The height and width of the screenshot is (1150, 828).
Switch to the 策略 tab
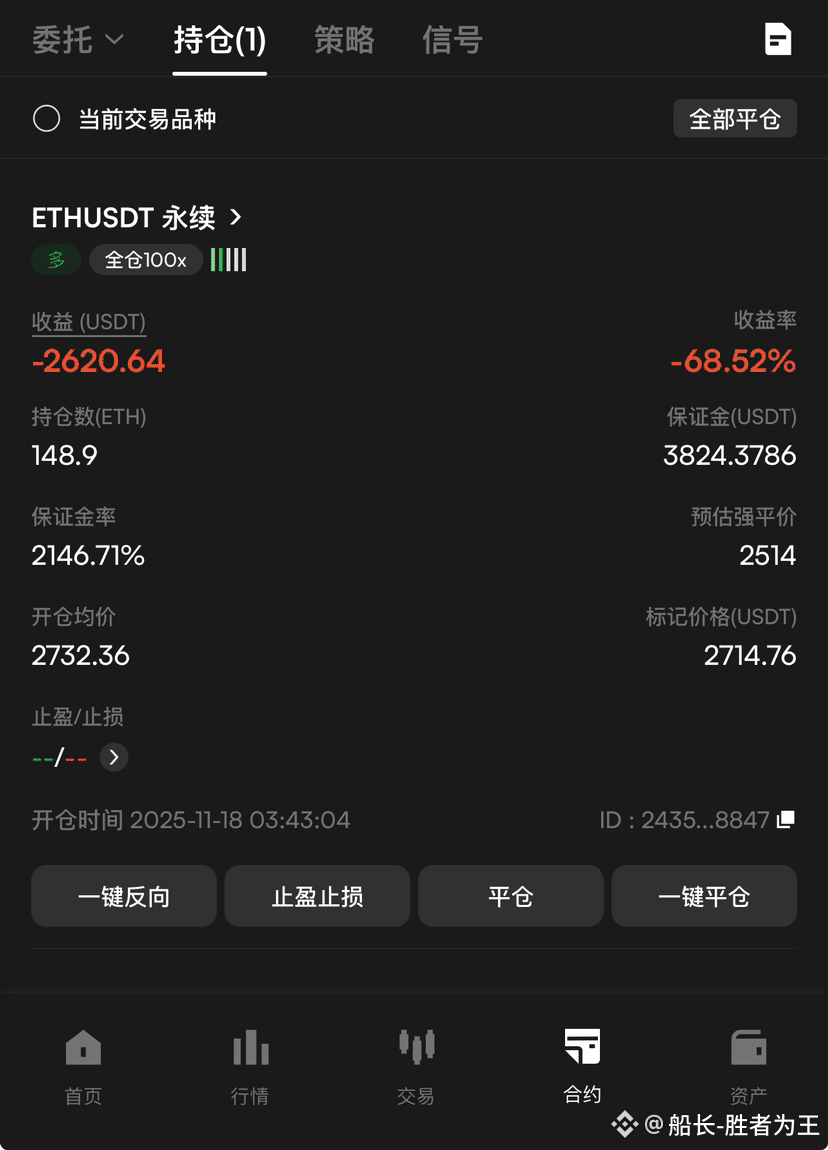tap(344, 41)
